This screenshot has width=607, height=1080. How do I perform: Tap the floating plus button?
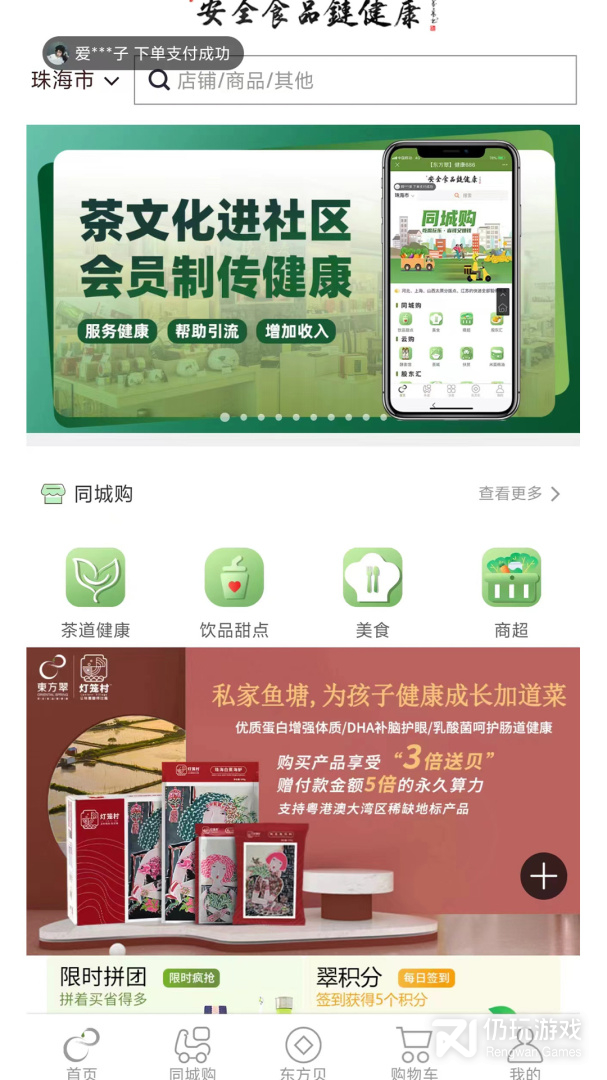pyautogui.click(x=543, y=876)
